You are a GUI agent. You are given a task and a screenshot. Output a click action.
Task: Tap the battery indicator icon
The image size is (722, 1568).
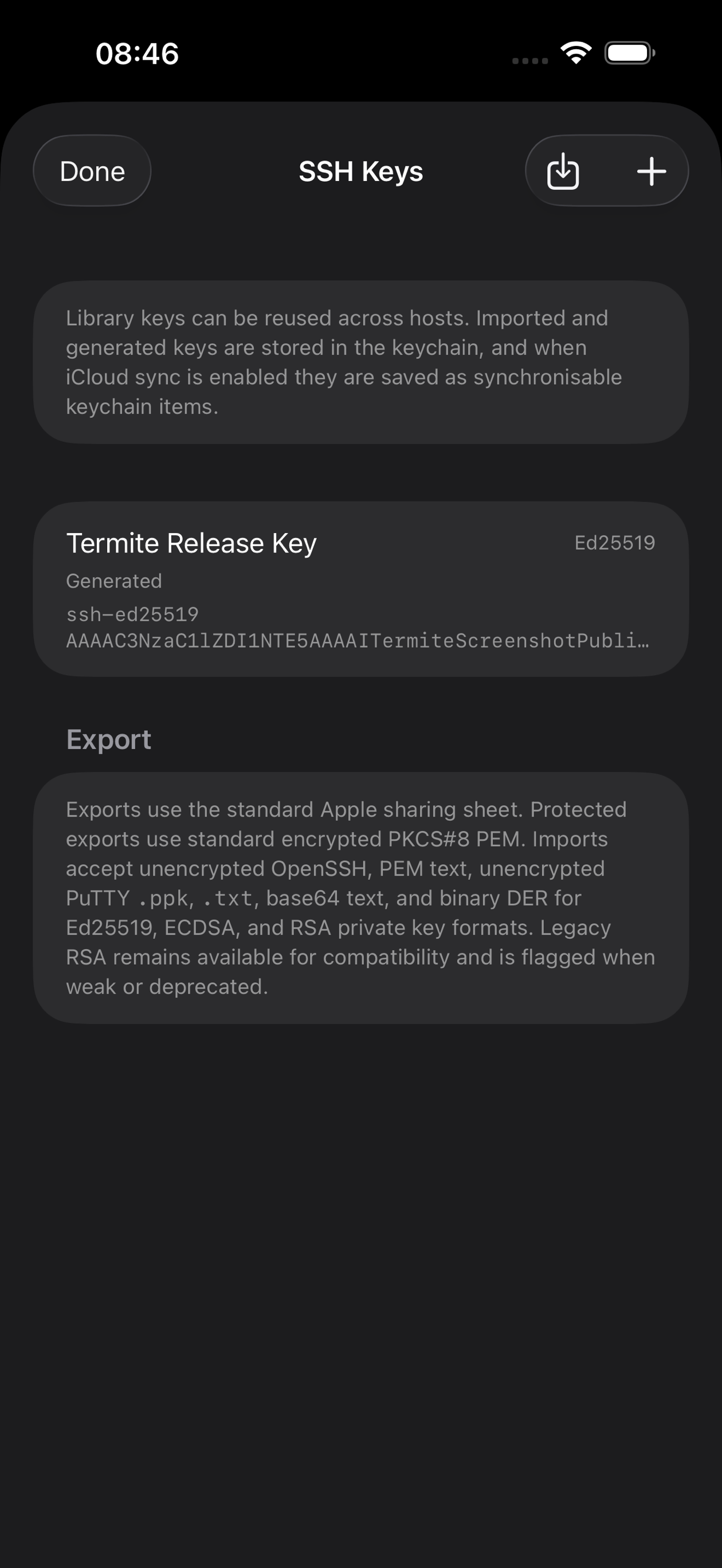pyautogui.click(x=630, y=53)
